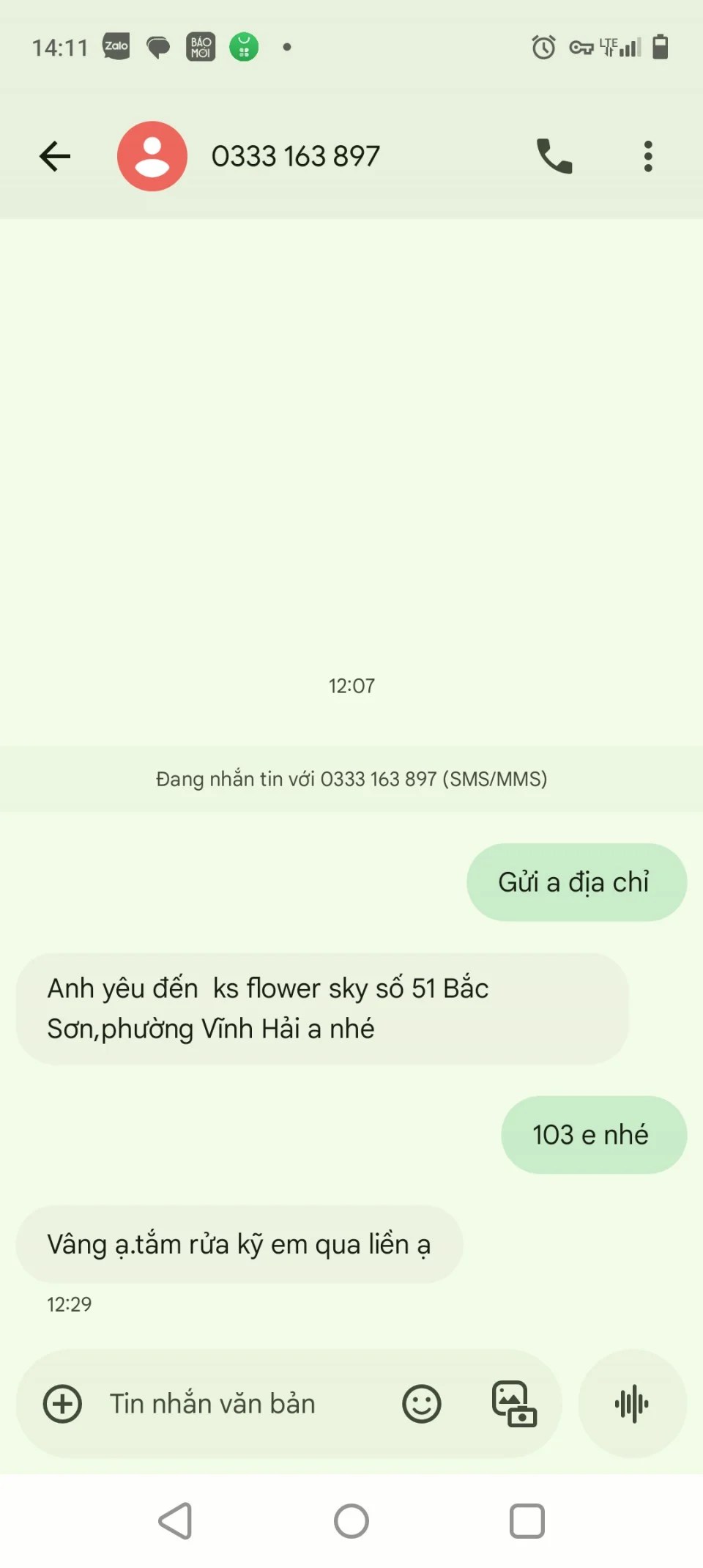Record a voice message

[632, 1404]
